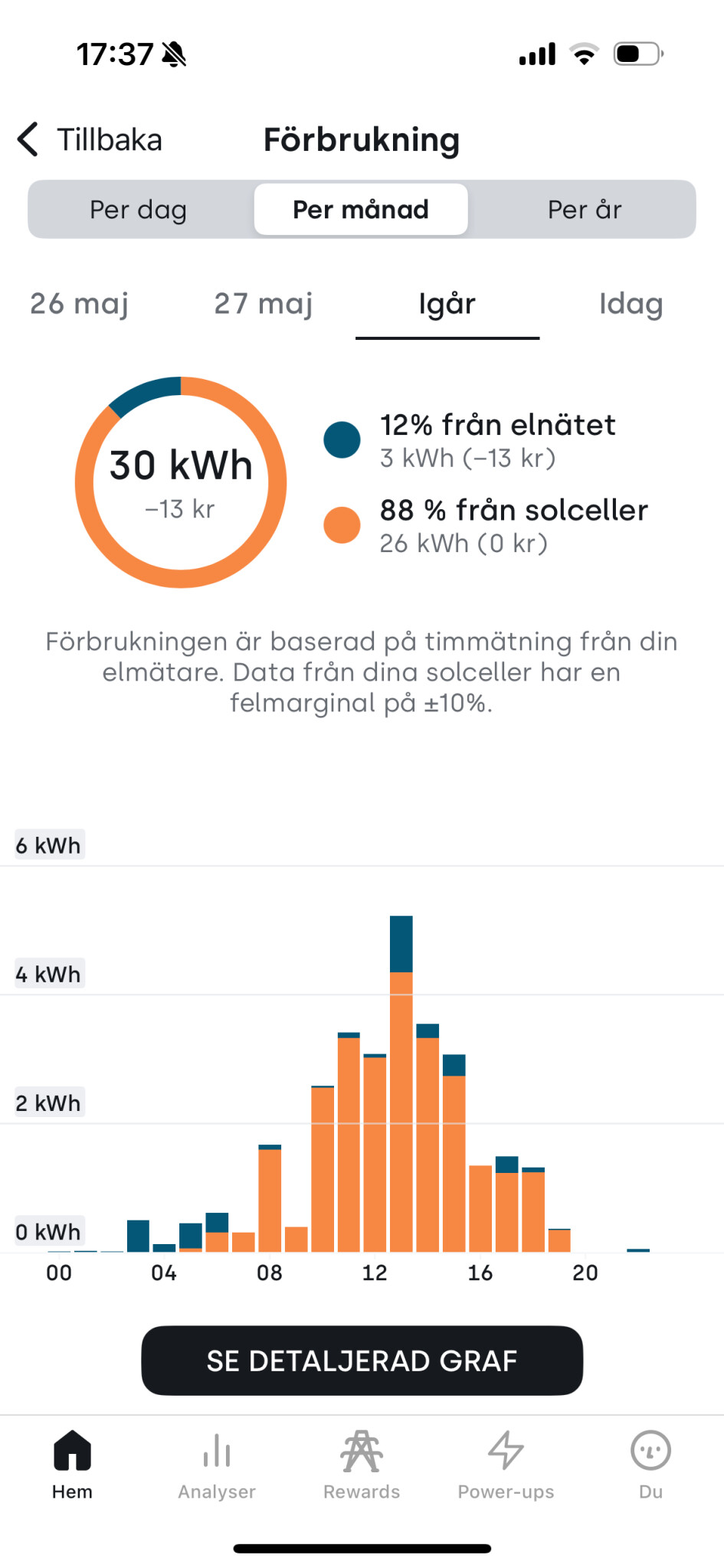Open SE DETALJERAD GRAF
The image size is (724, 1568).
point(362,1361)
